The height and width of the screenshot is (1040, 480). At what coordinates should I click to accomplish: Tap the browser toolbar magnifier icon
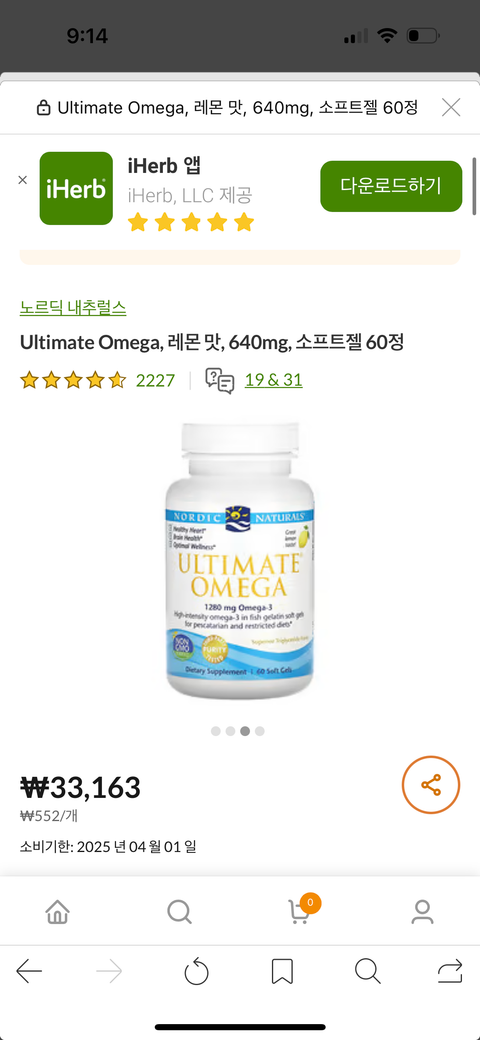pyautogui.click(x=367, y=972)
